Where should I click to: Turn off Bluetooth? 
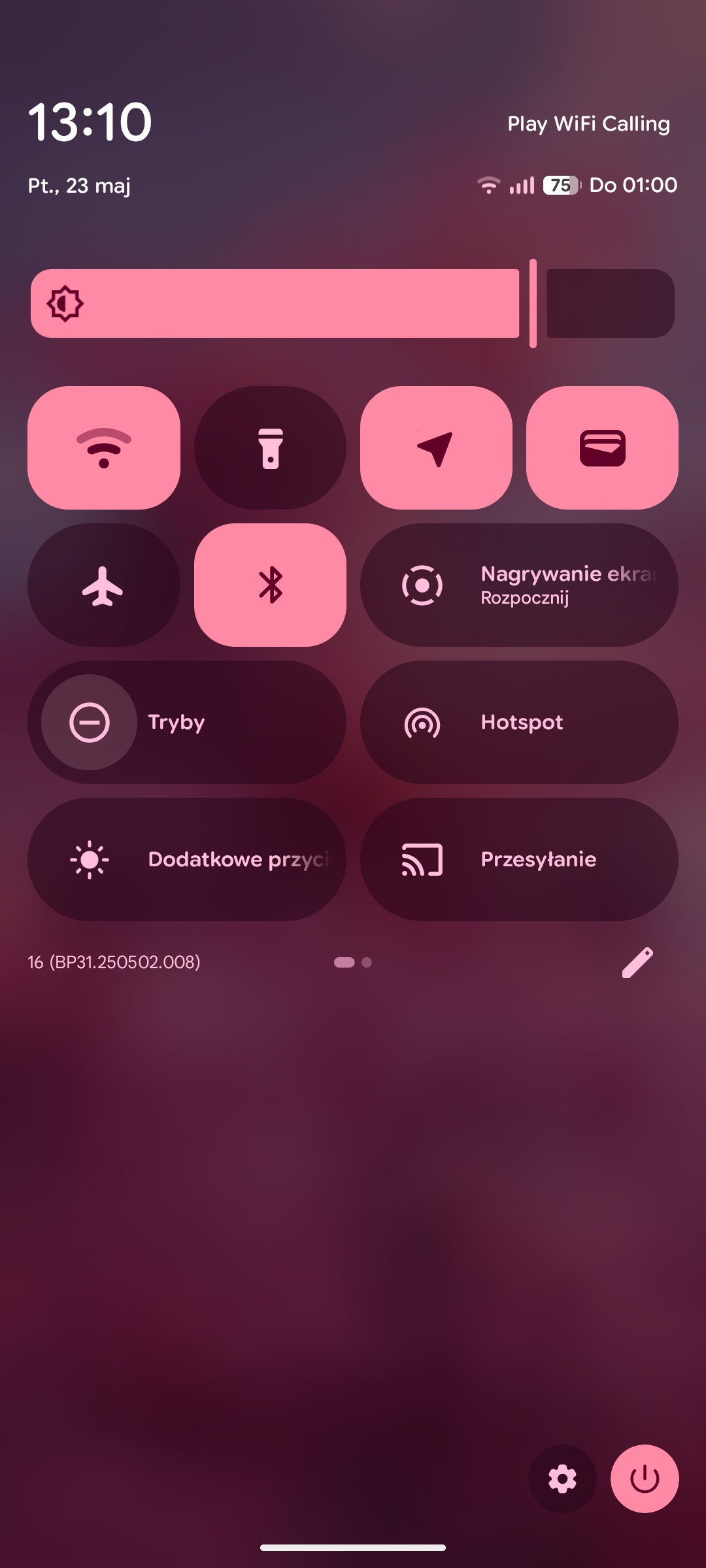click(x=270, y=585)
